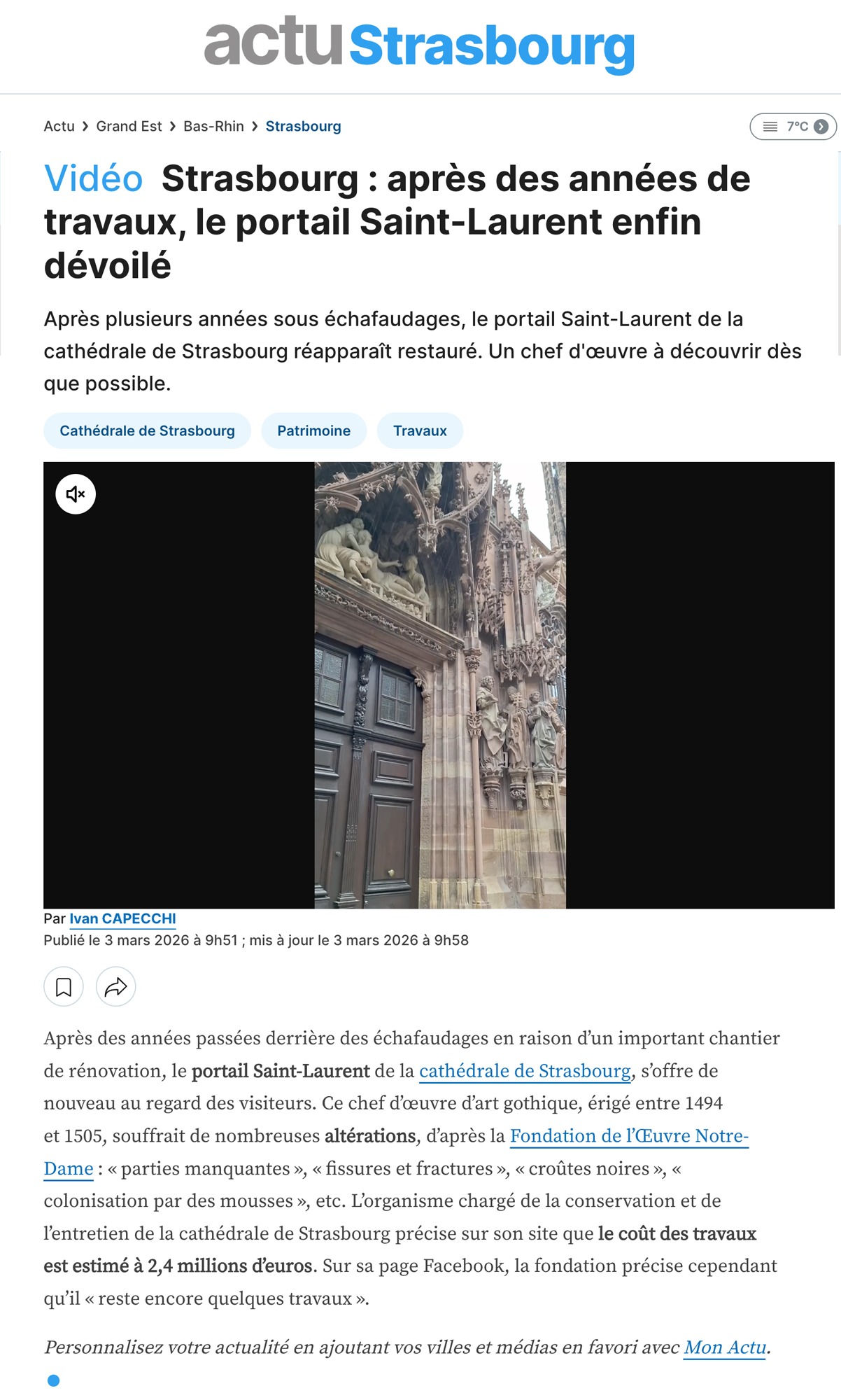Open the 7°C weather widget

coord(793,127)
